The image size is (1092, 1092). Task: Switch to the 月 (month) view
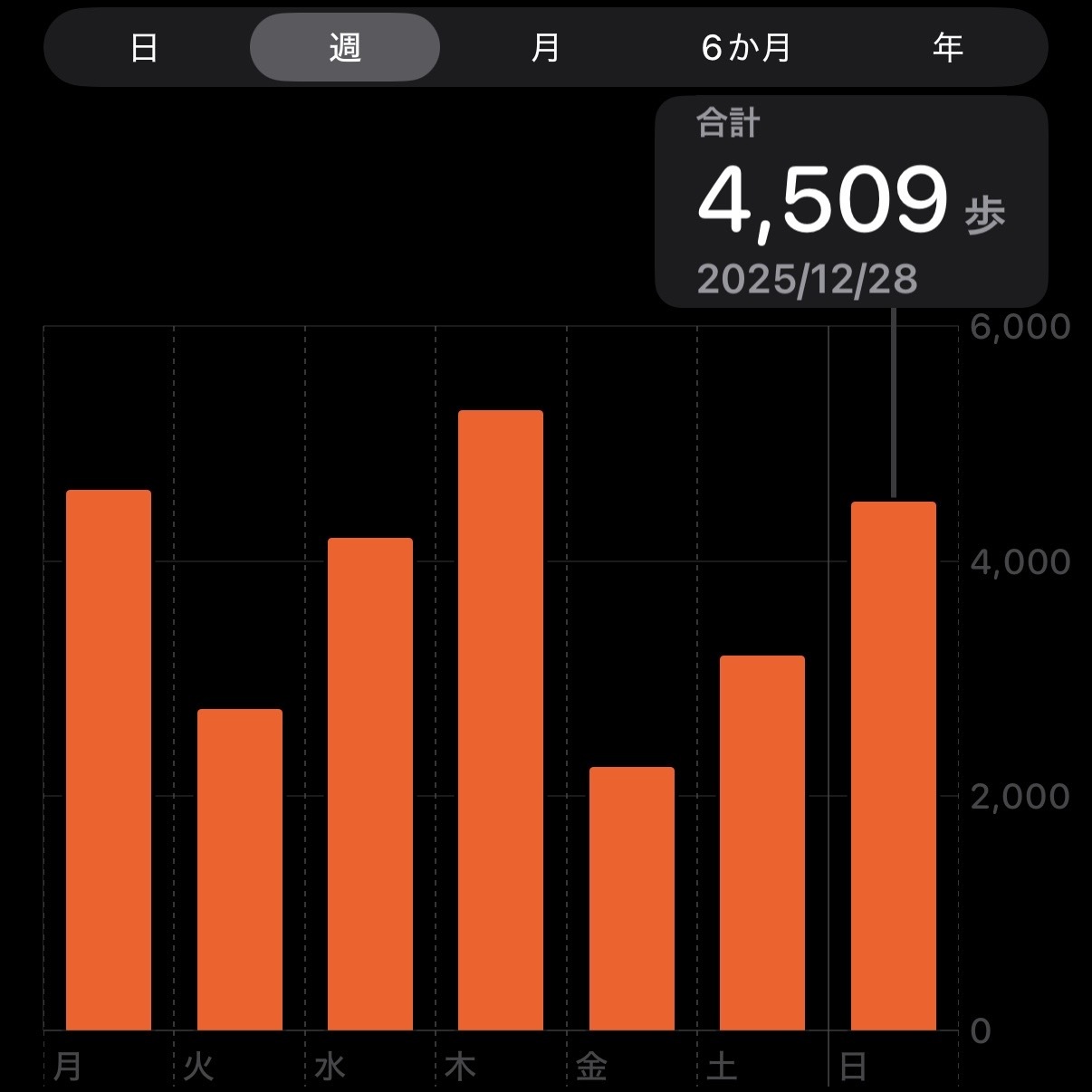point(545,47)
